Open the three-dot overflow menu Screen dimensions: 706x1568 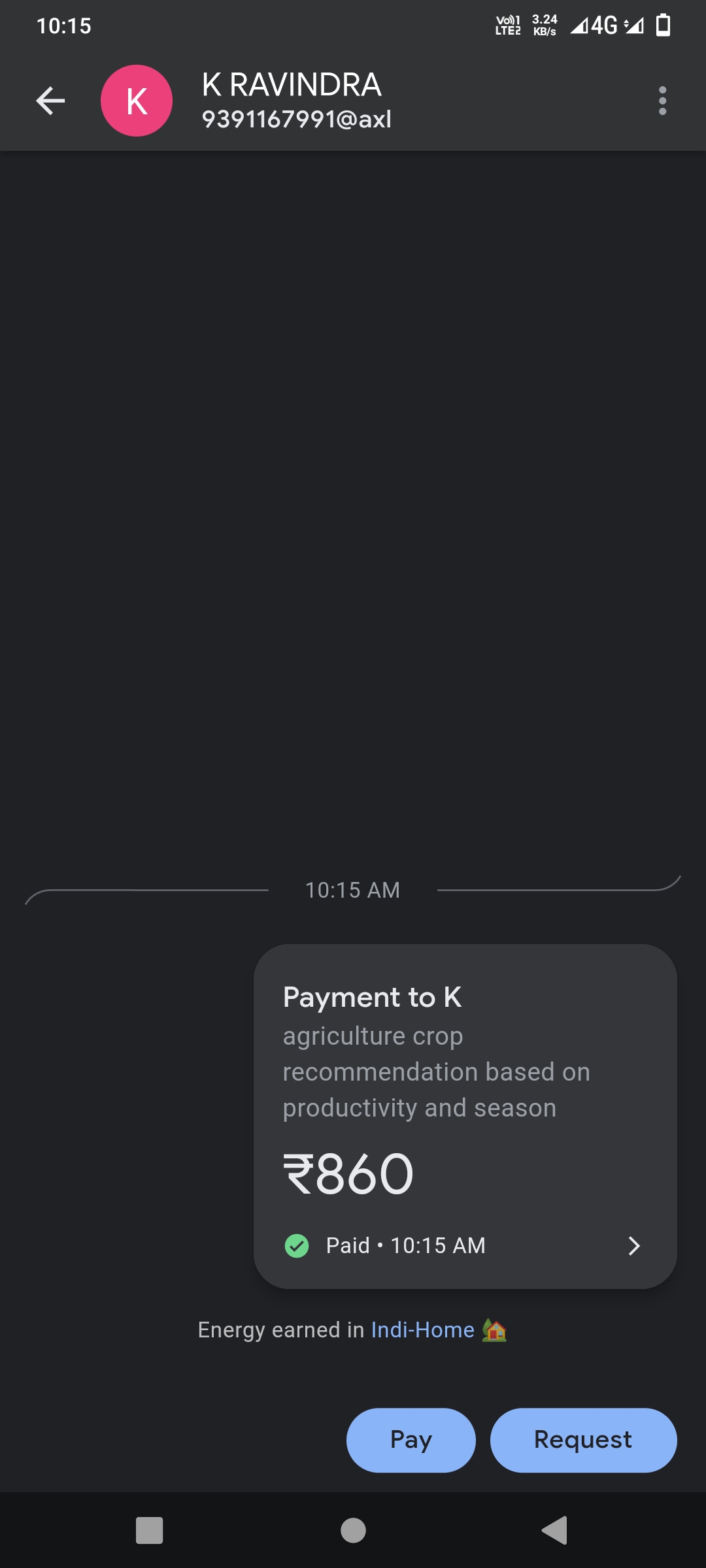click(662, 101)
